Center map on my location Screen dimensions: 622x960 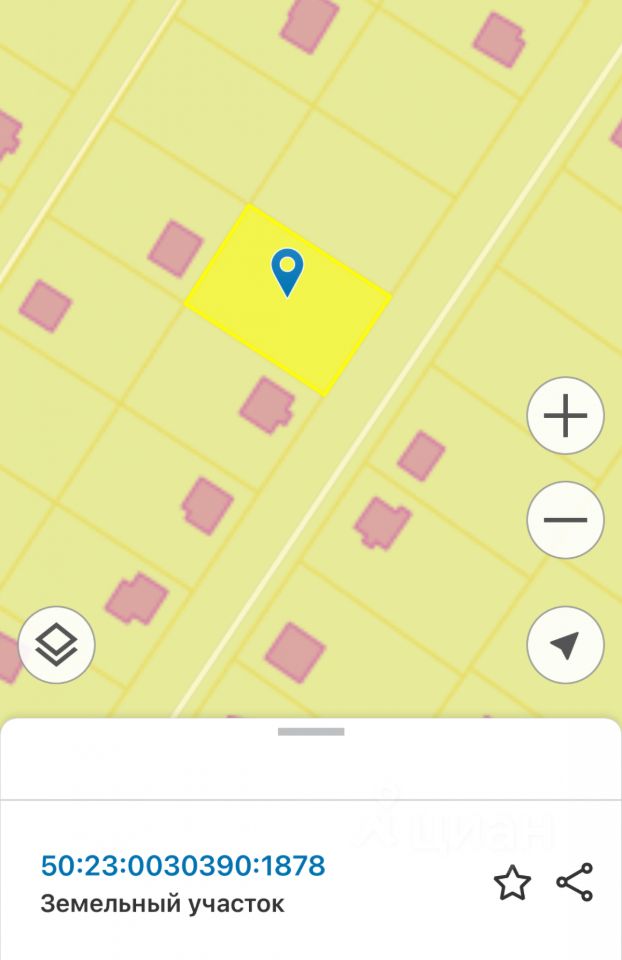pyautogui.click(x=565, y=645)
